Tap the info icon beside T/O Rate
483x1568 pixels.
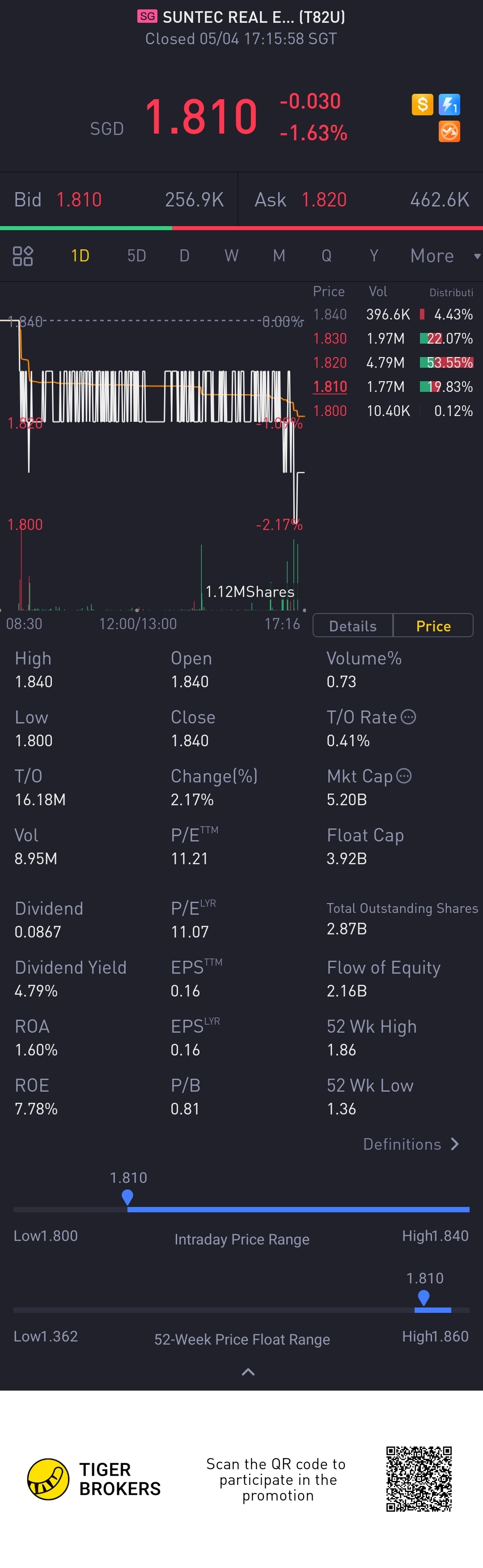[x=409, y=716]
